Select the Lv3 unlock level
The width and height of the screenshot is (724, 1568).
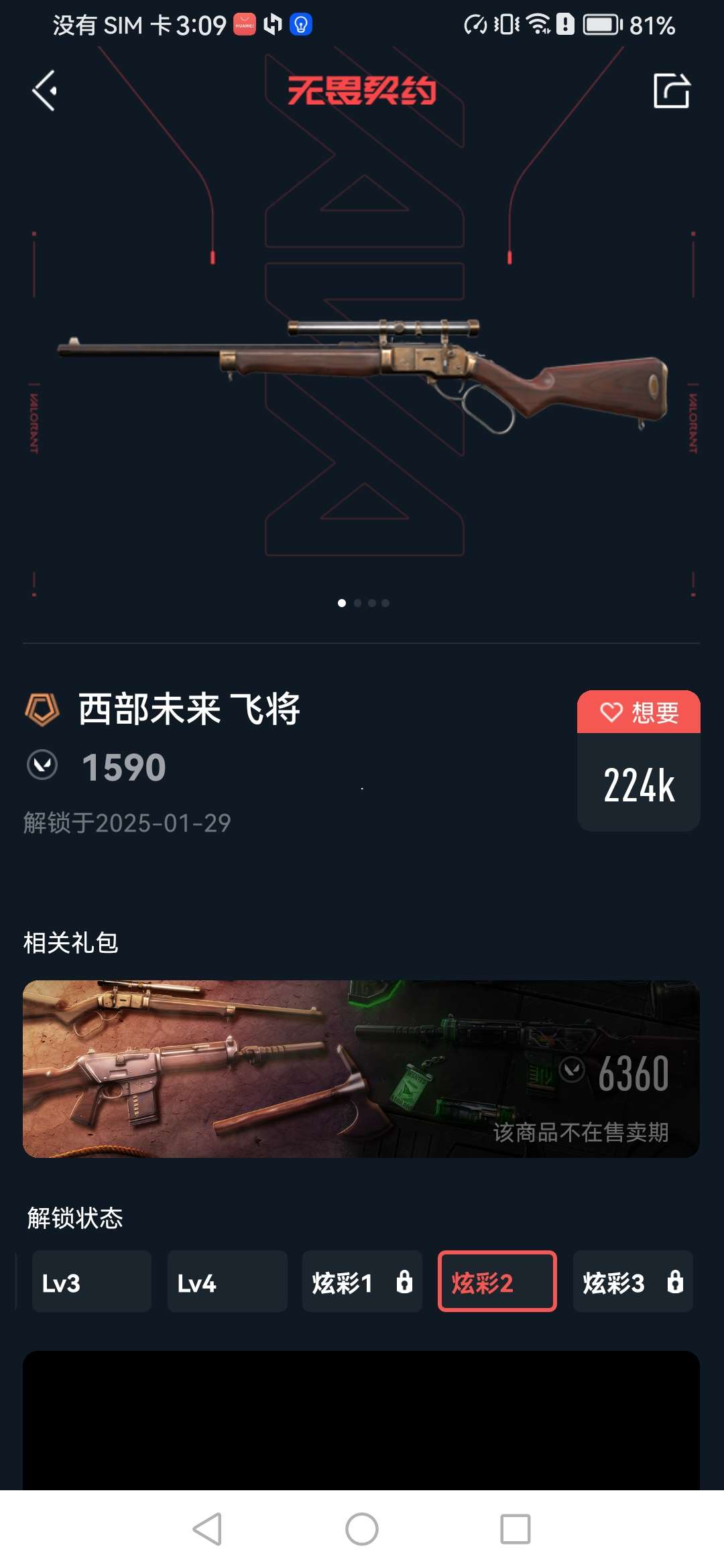[92, 1281]
